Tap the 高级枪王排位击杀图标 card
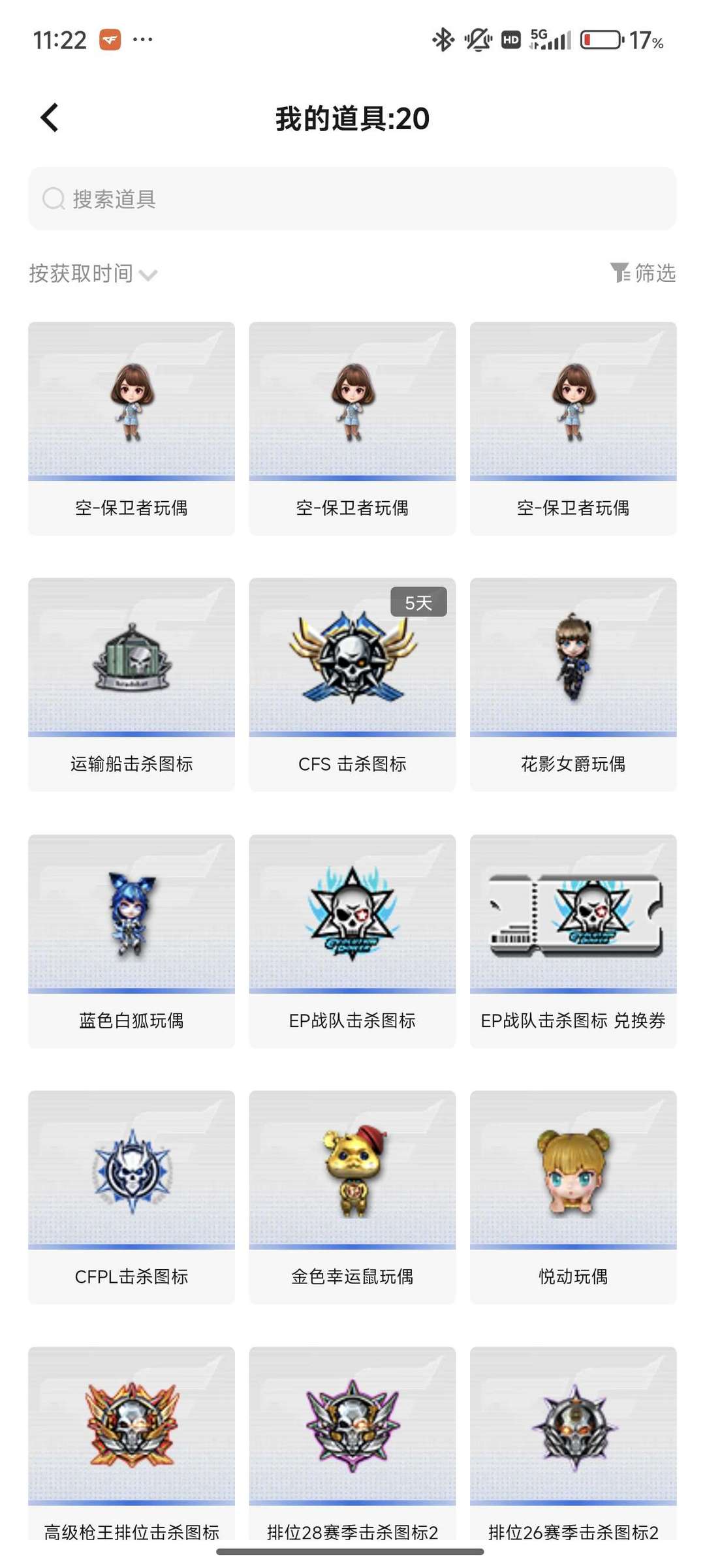705x1568 pixels. point(131,1443)
